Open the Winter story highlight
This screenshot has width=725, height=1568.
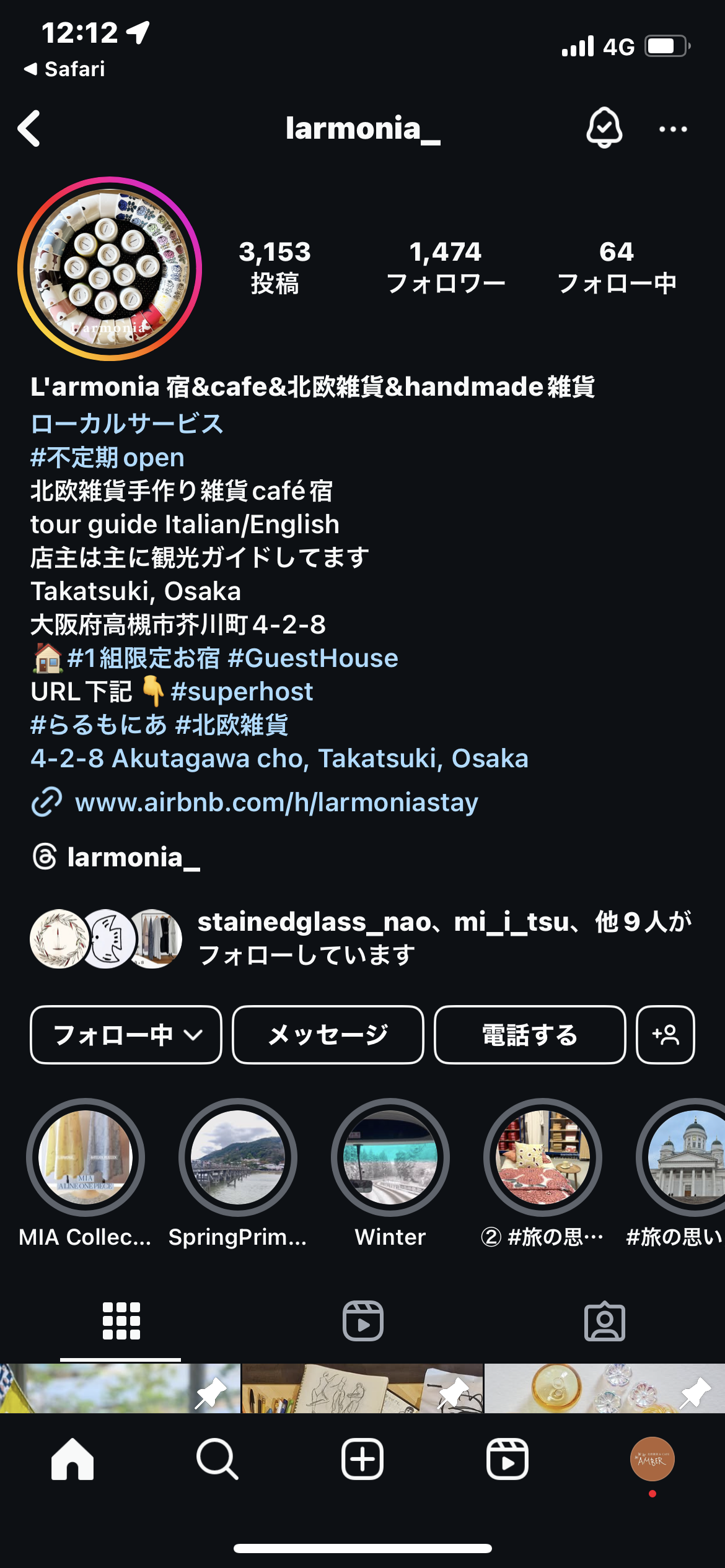point(390,1157)
